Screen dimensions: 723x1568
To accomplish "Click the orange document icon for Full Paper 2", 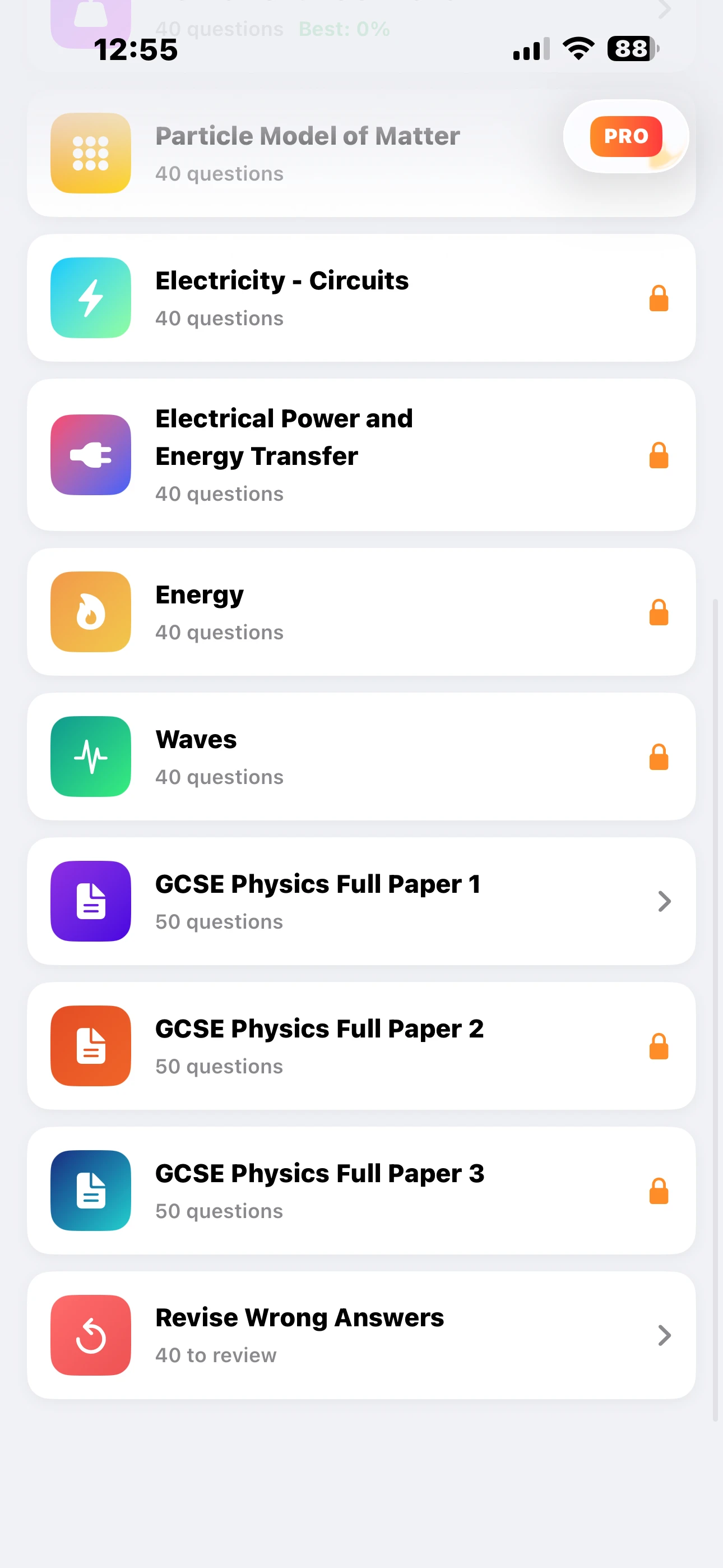I will pos(90,1045).
